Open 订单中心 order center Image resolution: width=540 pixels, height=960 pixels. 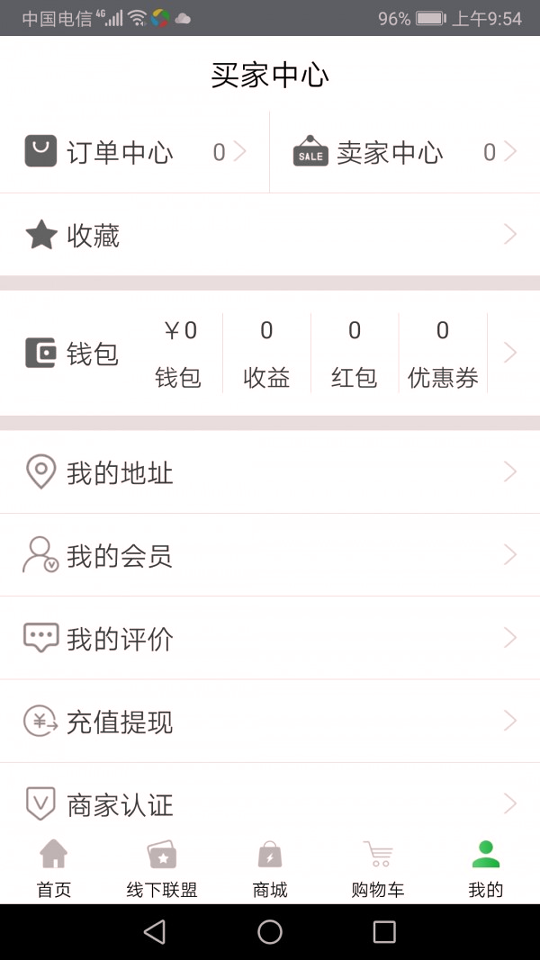tap(135, 152)
